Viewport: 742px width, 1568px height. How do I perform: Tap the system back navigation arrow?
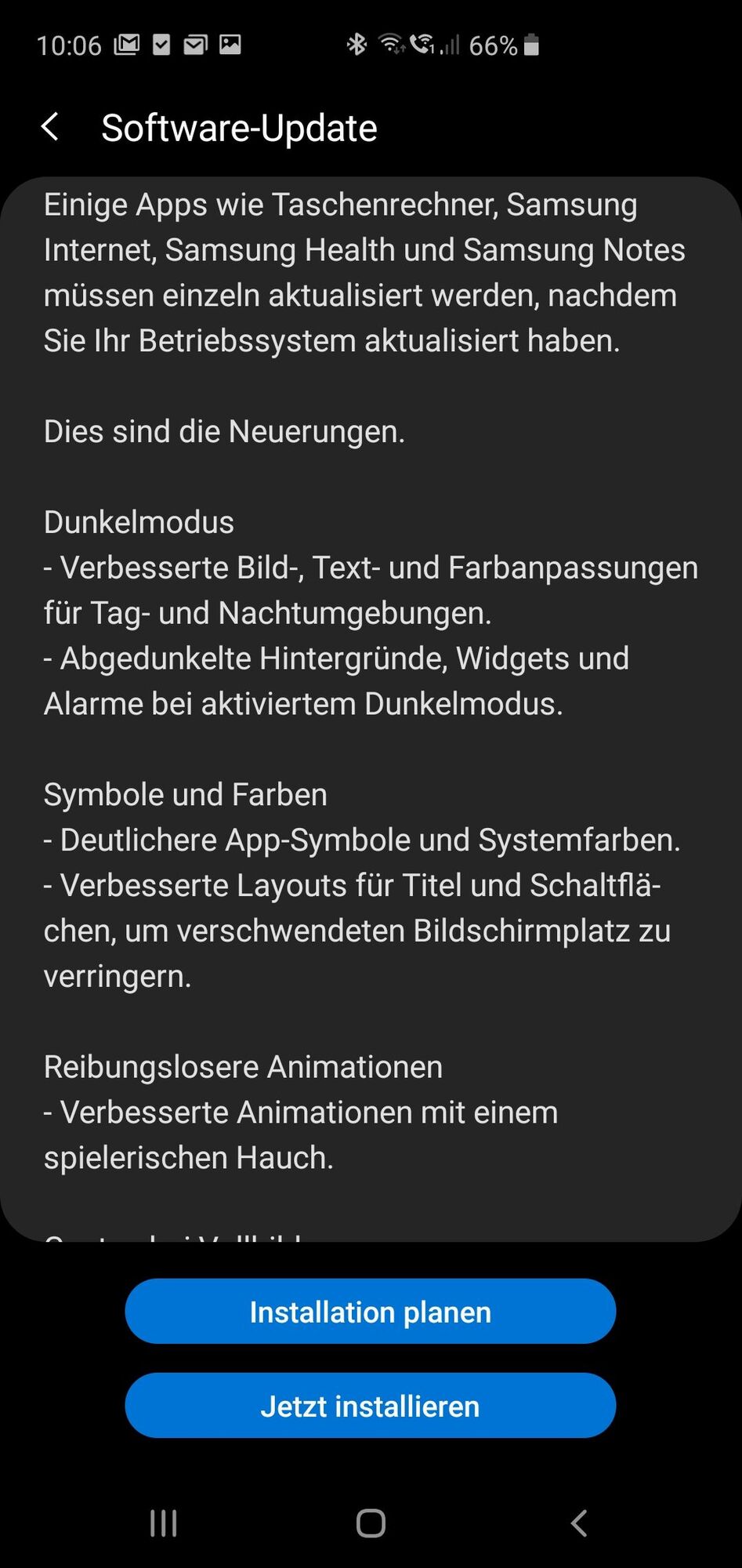(578, 1523)
